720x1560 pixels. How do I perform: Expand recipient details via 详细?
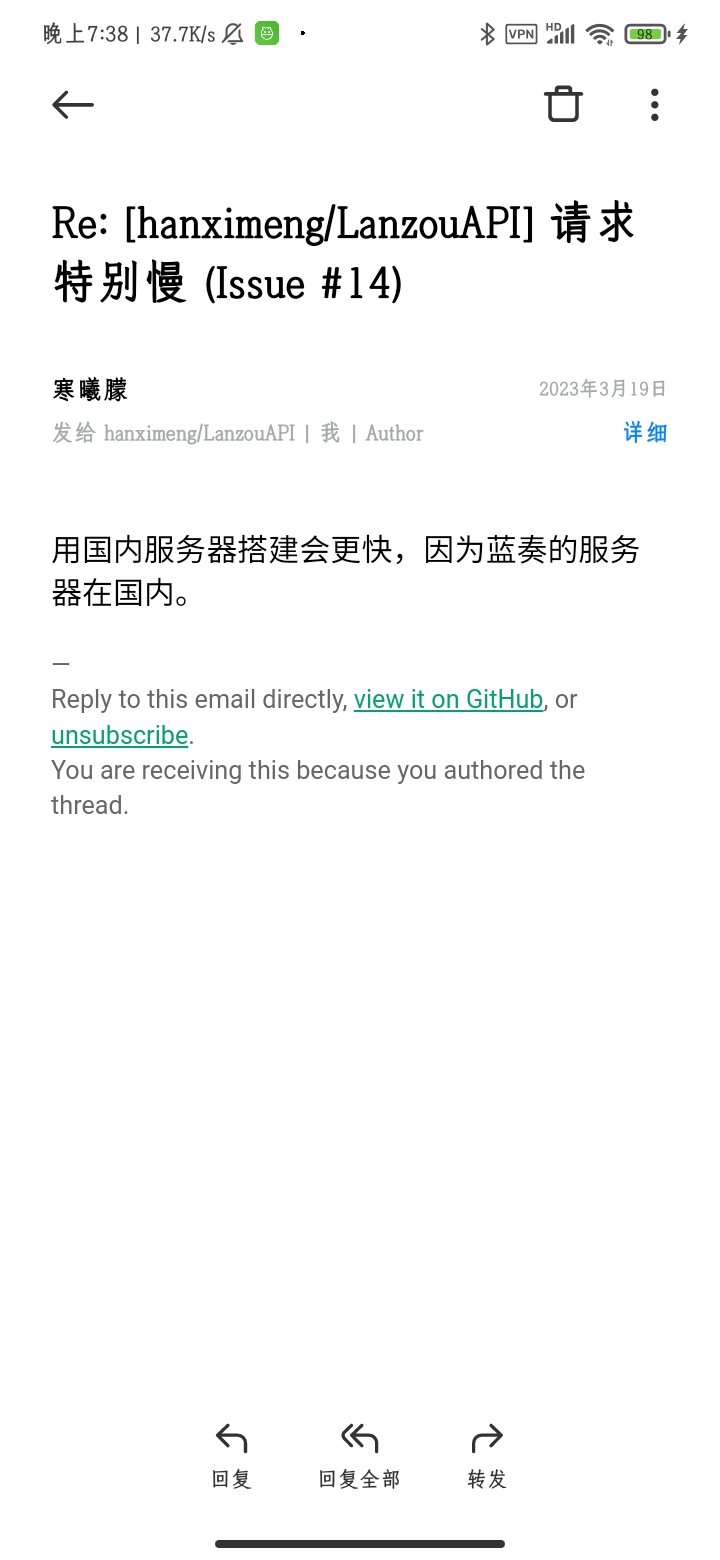point(644,432)
